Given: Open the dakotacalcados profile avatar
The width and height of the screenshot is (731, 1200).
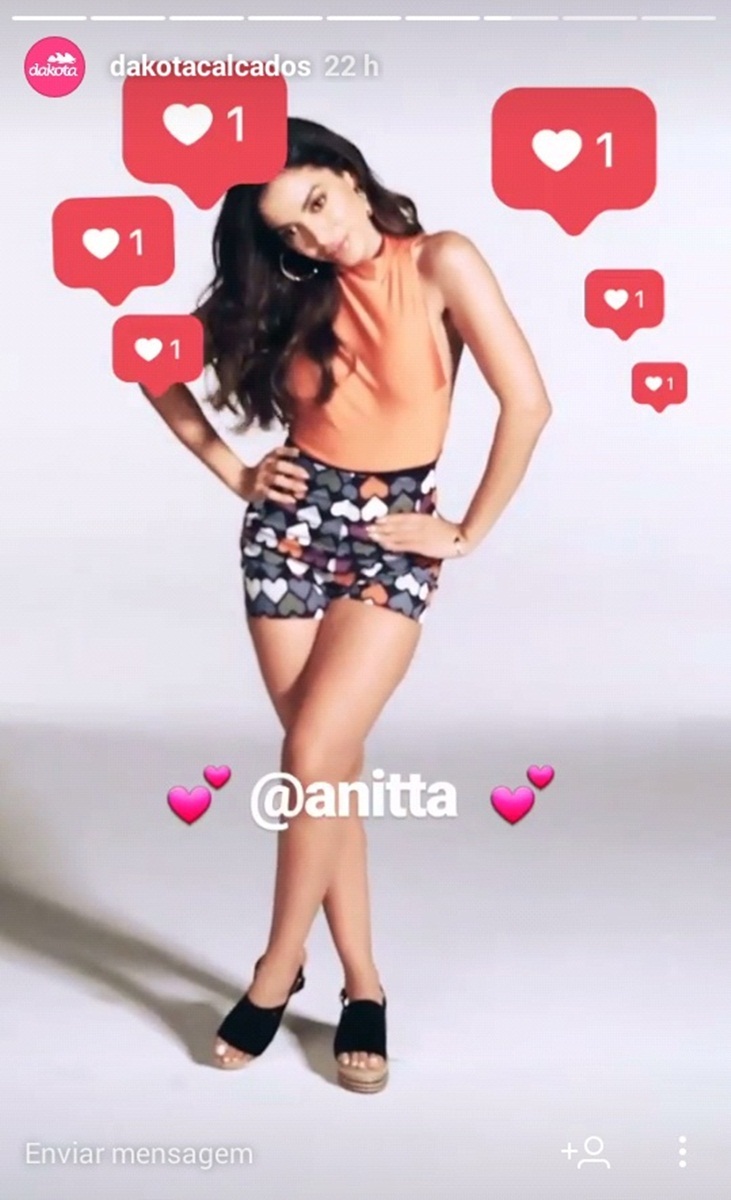Looking at the screenshot, I should 55,67.
